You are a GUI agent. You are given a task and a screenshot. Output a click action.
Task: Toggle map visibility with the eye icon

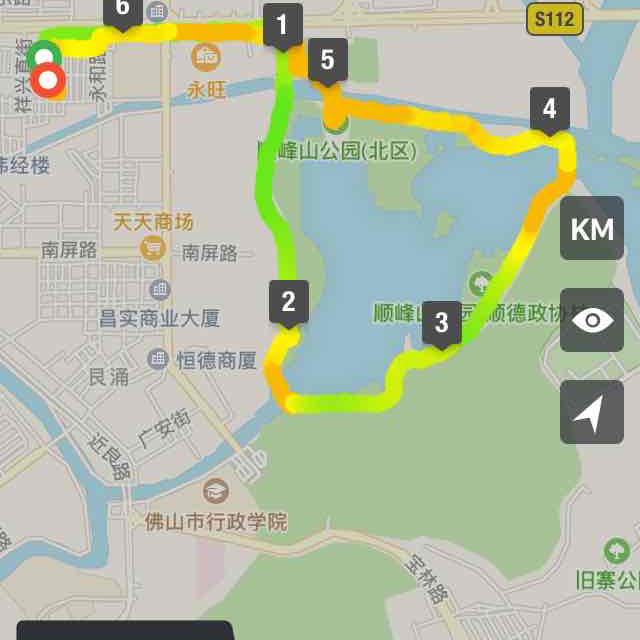click(592, 320)
